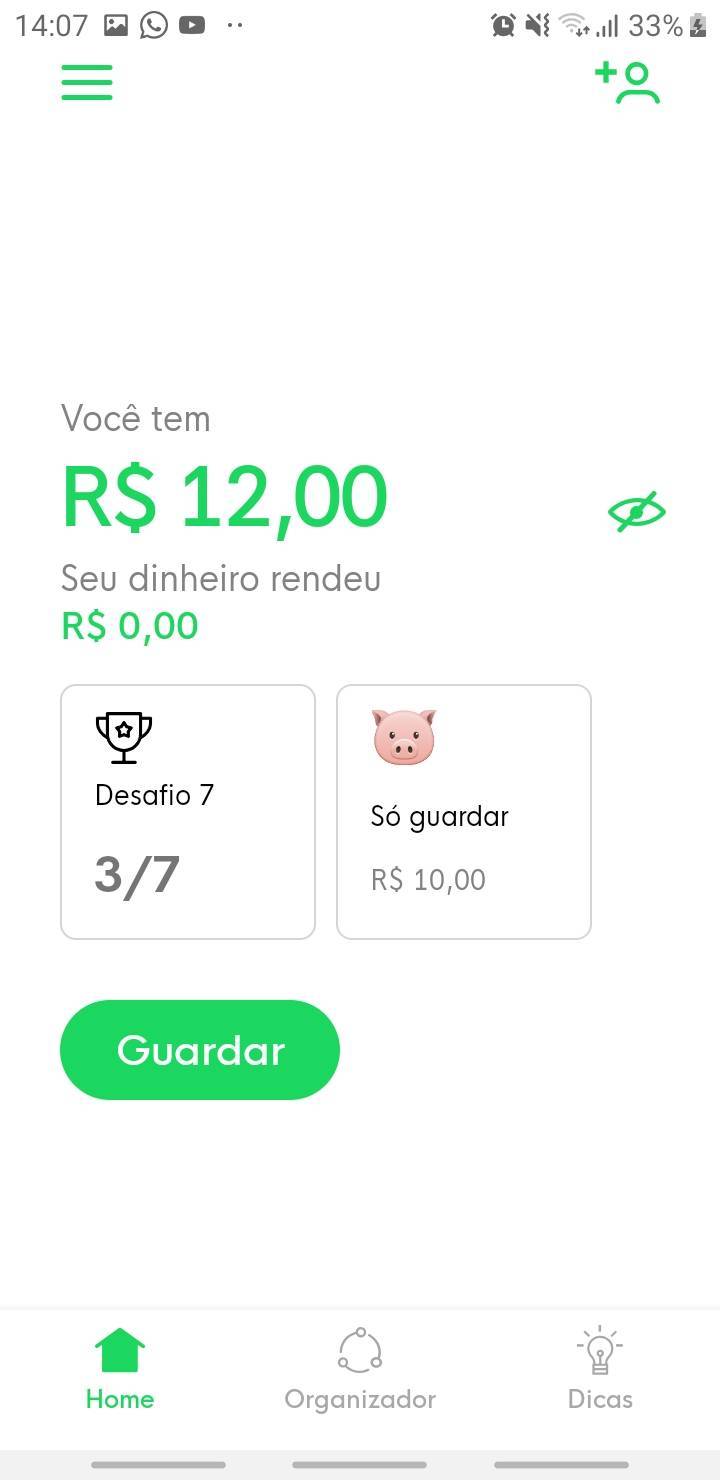The width and height of the screenshot is (720, 1480).
Task: Tap the pig icon on Só guardar
Action: (404, 738)
